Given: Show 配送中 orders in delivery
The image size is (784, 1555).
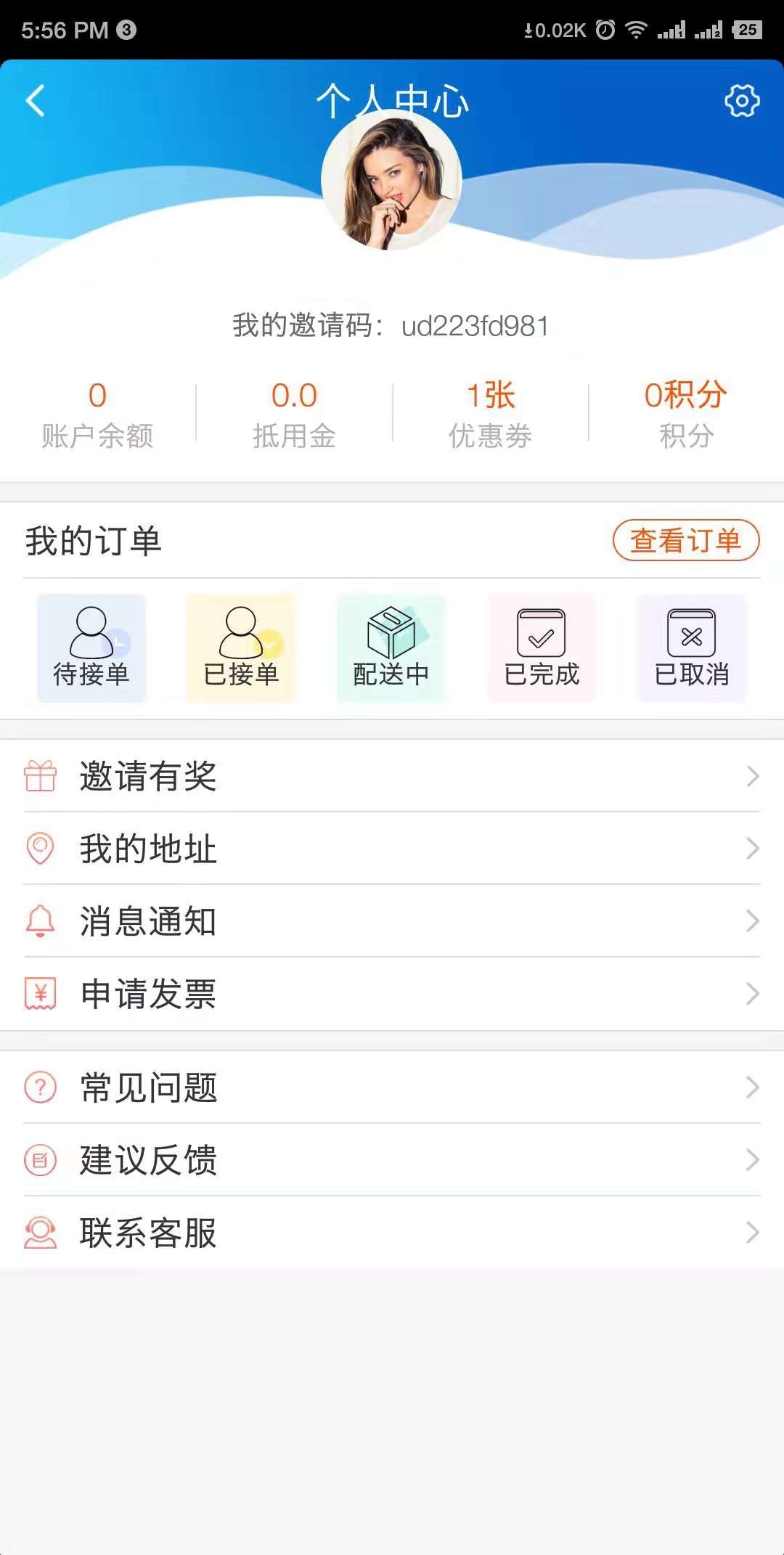Looking at the screenshot, I should click(391, 648).
